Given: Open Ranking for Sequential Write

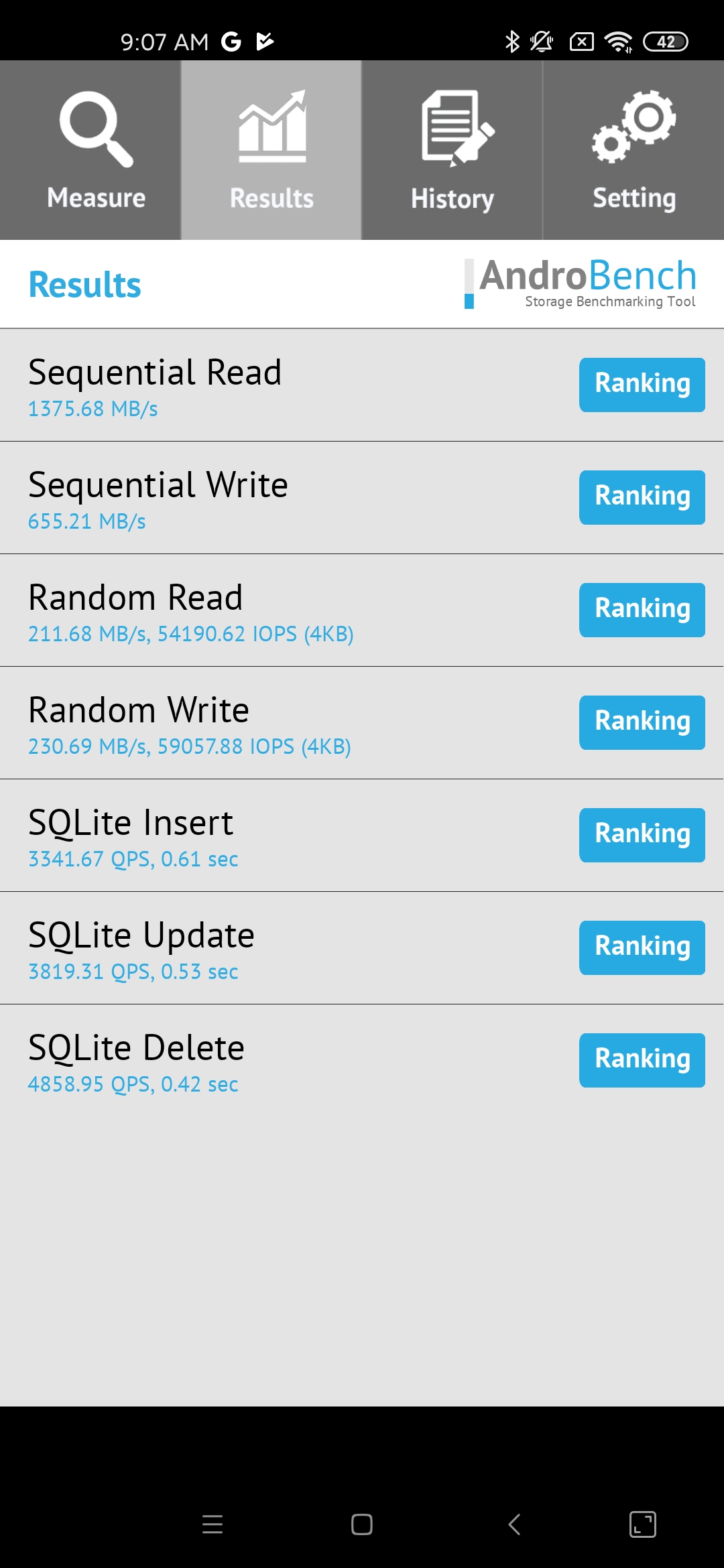Looking at the screenshot, I should 642,497.
